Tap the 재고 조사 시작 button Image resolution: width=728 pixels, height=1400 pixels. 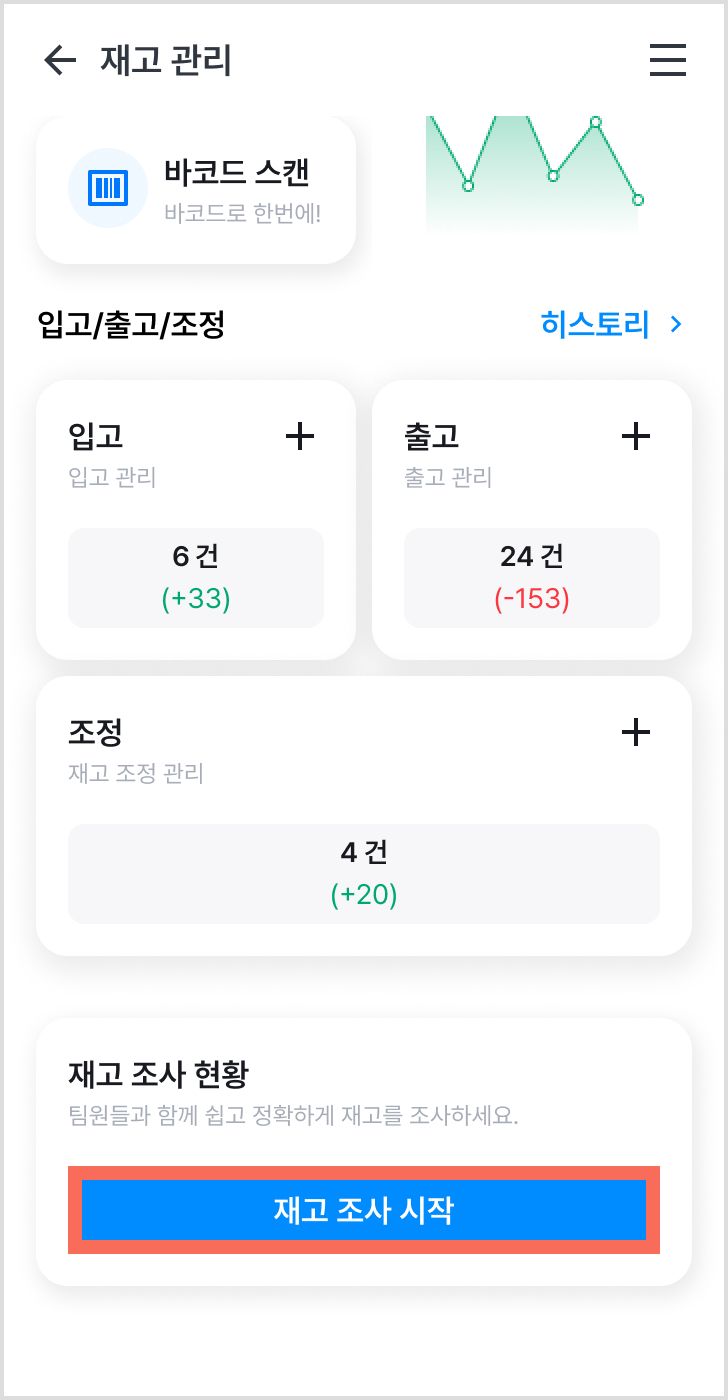click(x=364, y=1210)
